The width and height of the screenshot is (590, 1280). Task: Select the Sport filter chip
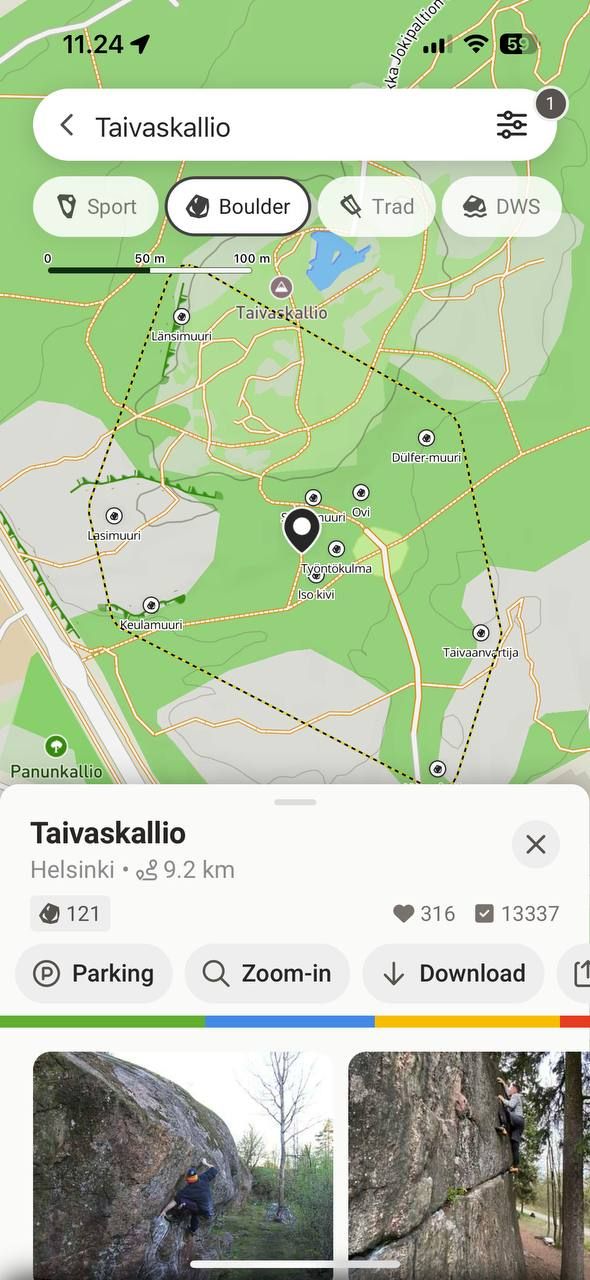[96, 207]
